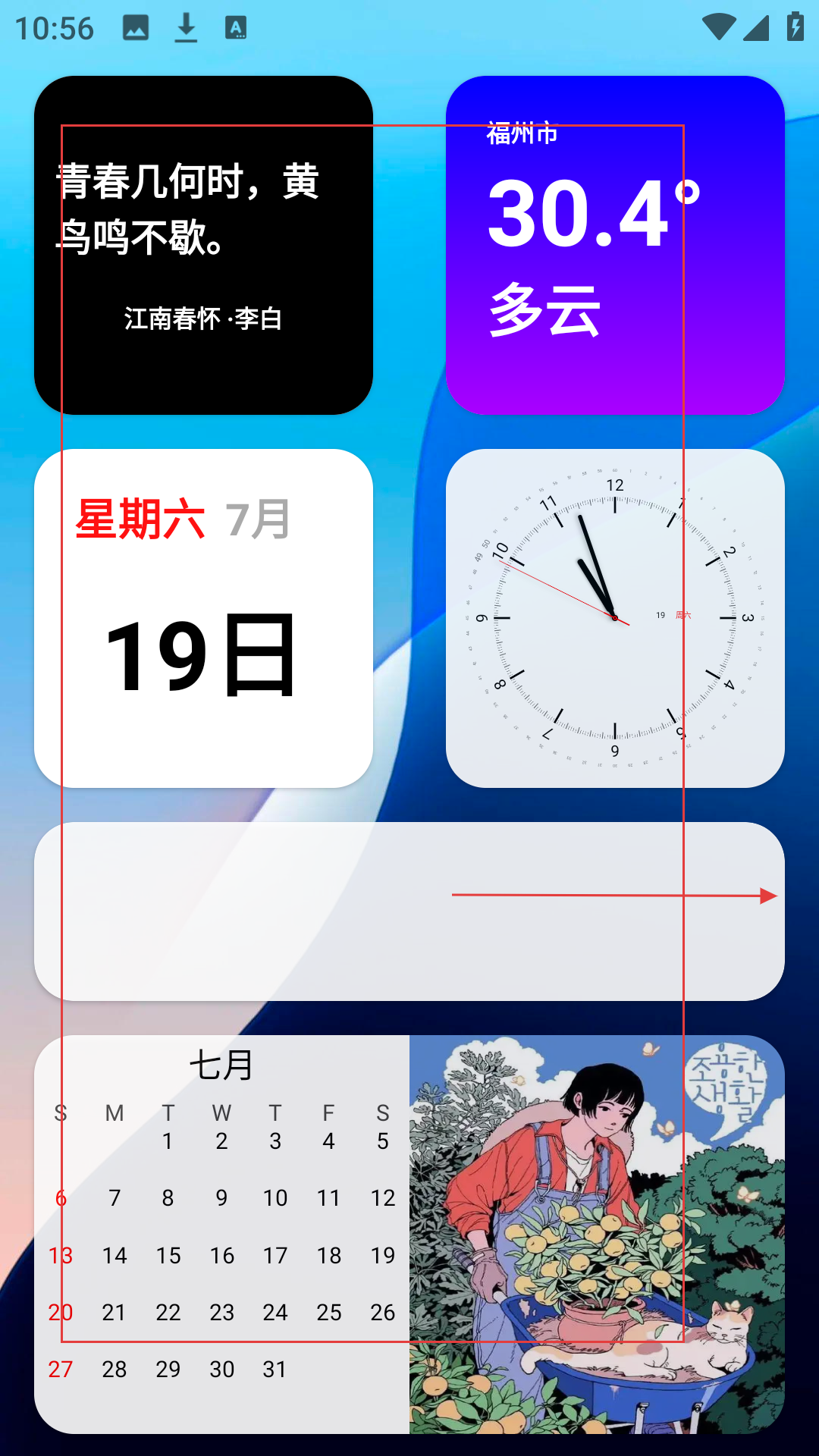
Task: Open the analog clock widget
Action: pos(615,618)
